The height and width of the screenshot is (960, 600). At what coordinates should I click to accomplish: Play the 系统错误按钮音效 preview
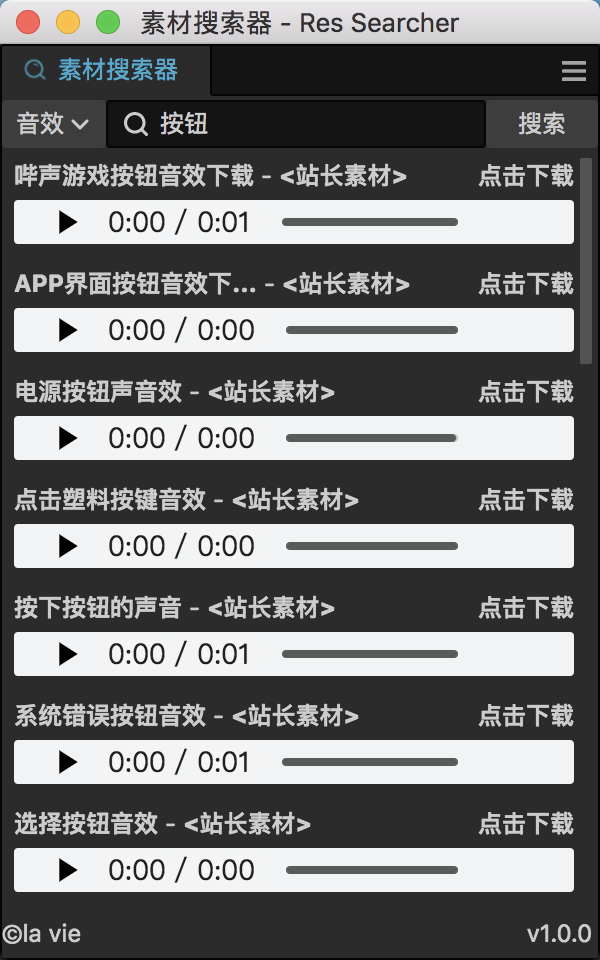(x=68, y=762)
